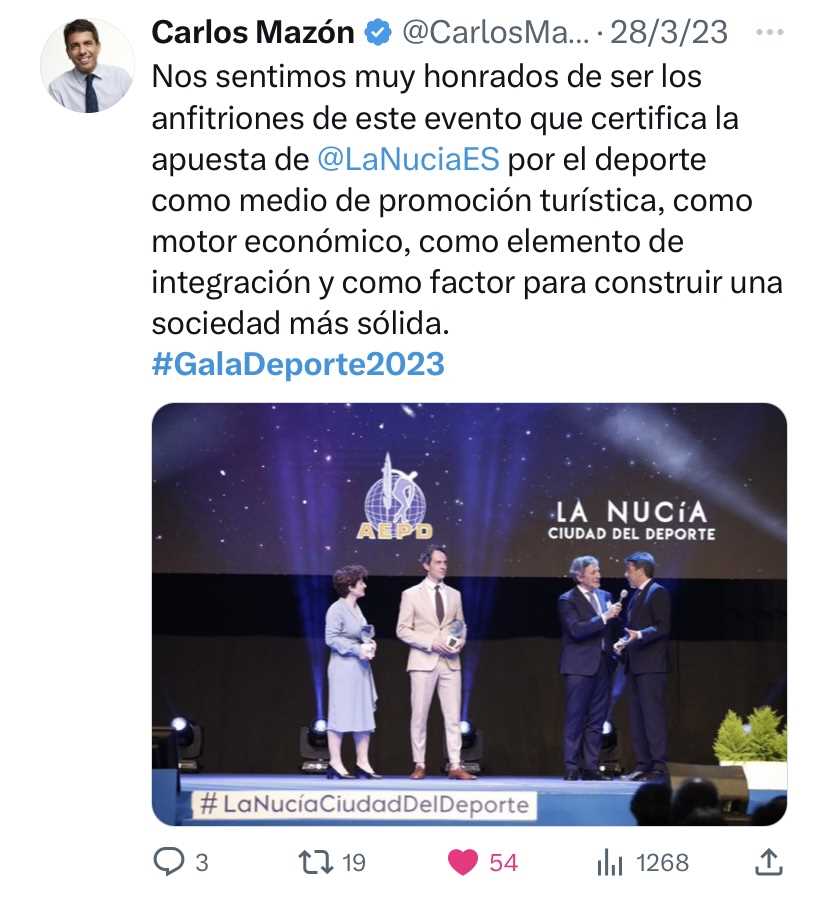
Task: Share this tweet
Action: (767, 861)
